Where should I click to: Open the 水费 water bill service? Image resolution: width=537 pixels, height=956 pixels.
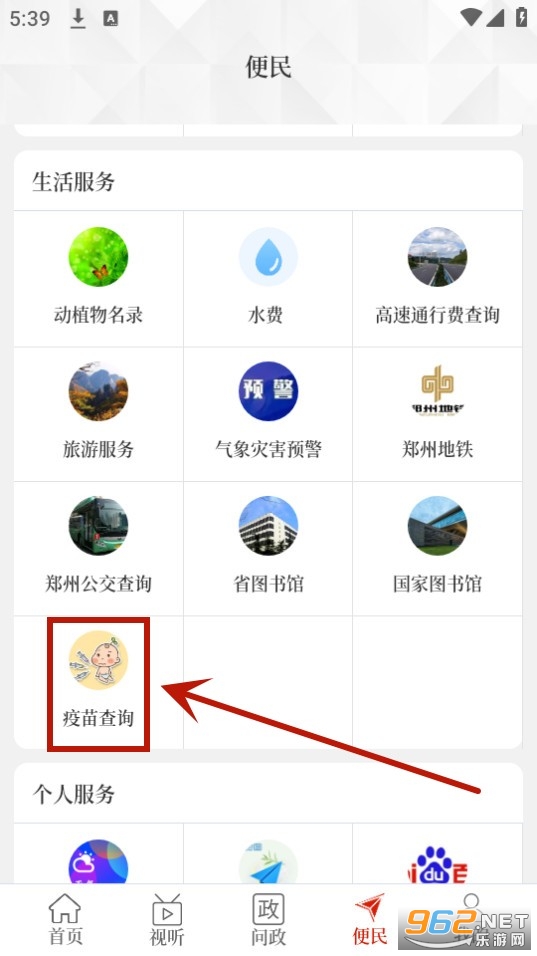(x=268, y=279)
